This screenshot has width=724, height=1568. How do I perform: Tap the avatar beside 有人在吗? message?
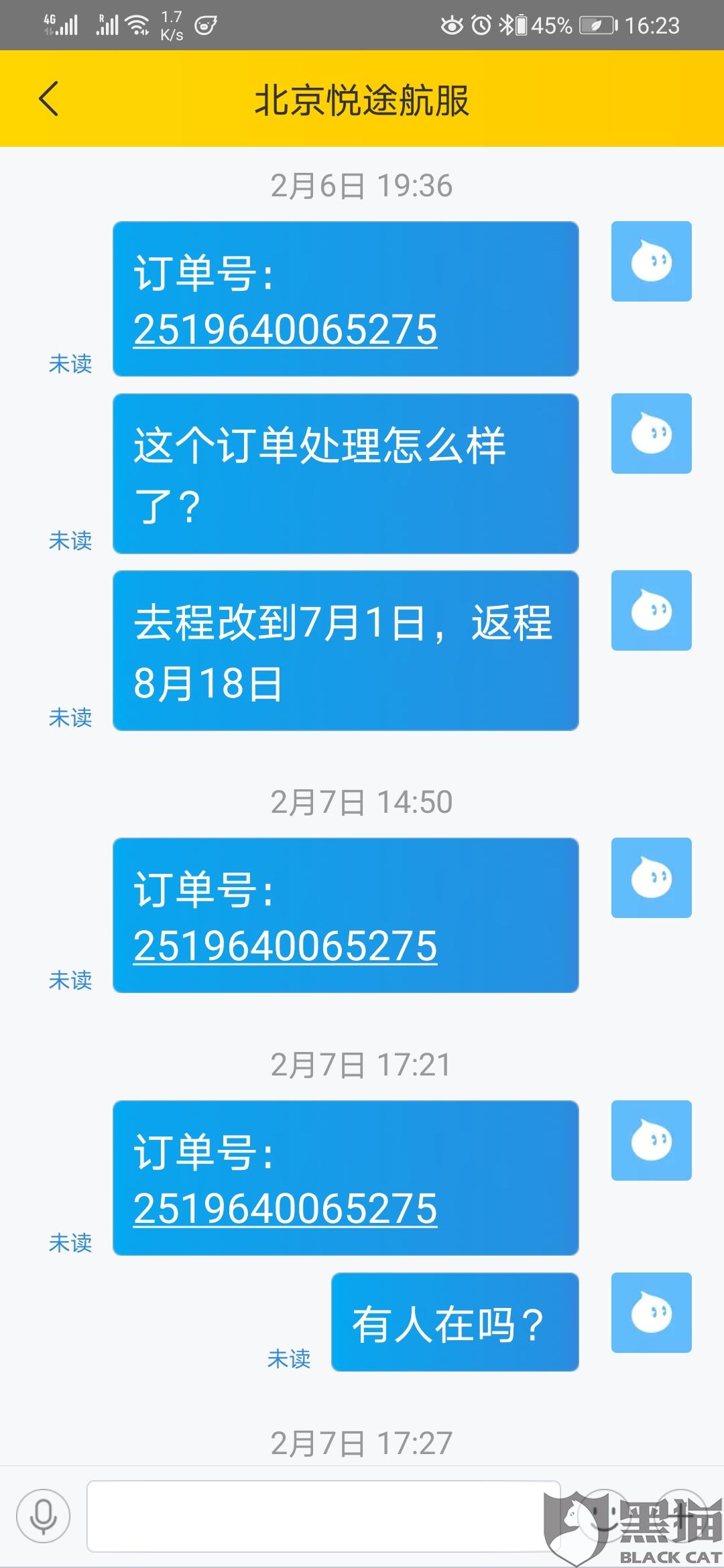(x=651, y=1313)
